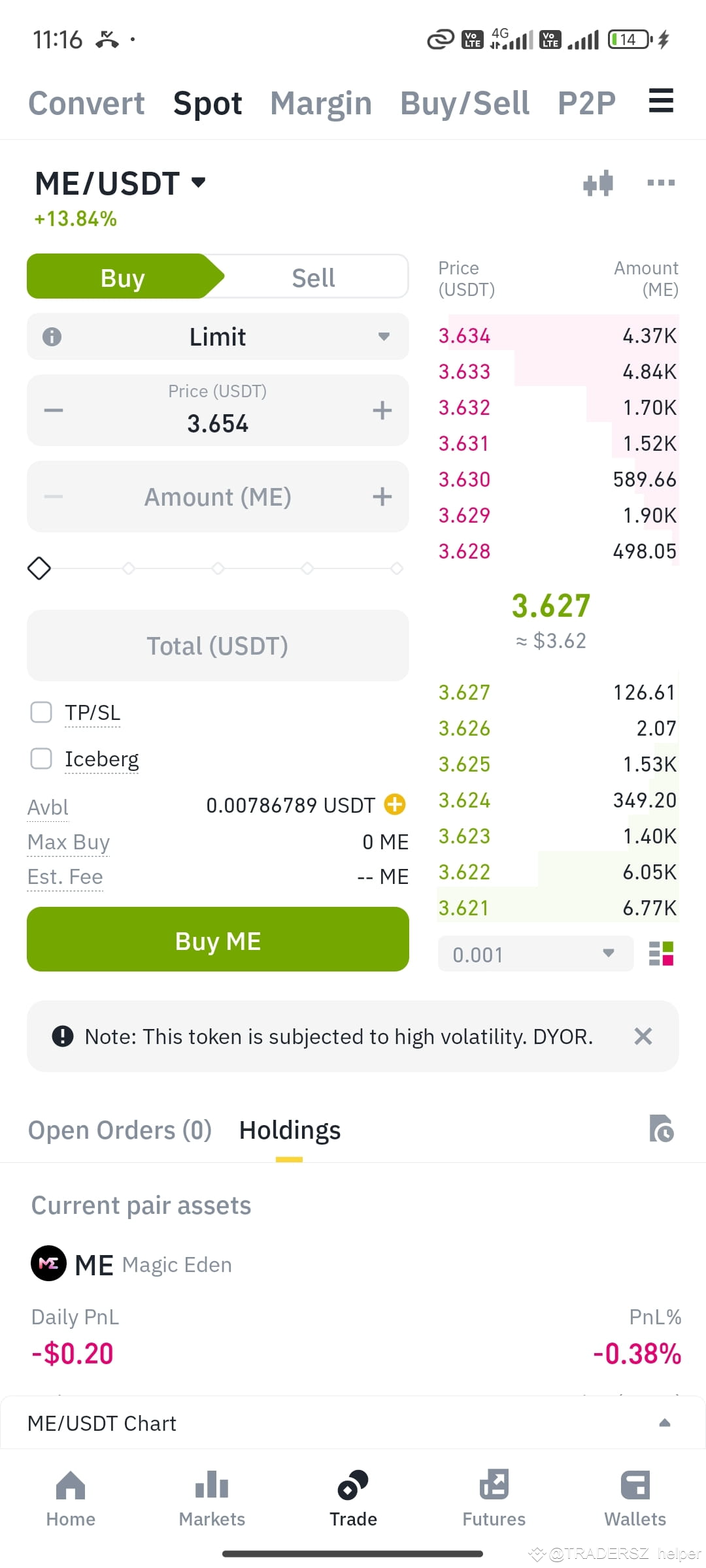Change order book display mode icon
Viewport: 706px width, 1568px height.
click(x=662, y=954)
